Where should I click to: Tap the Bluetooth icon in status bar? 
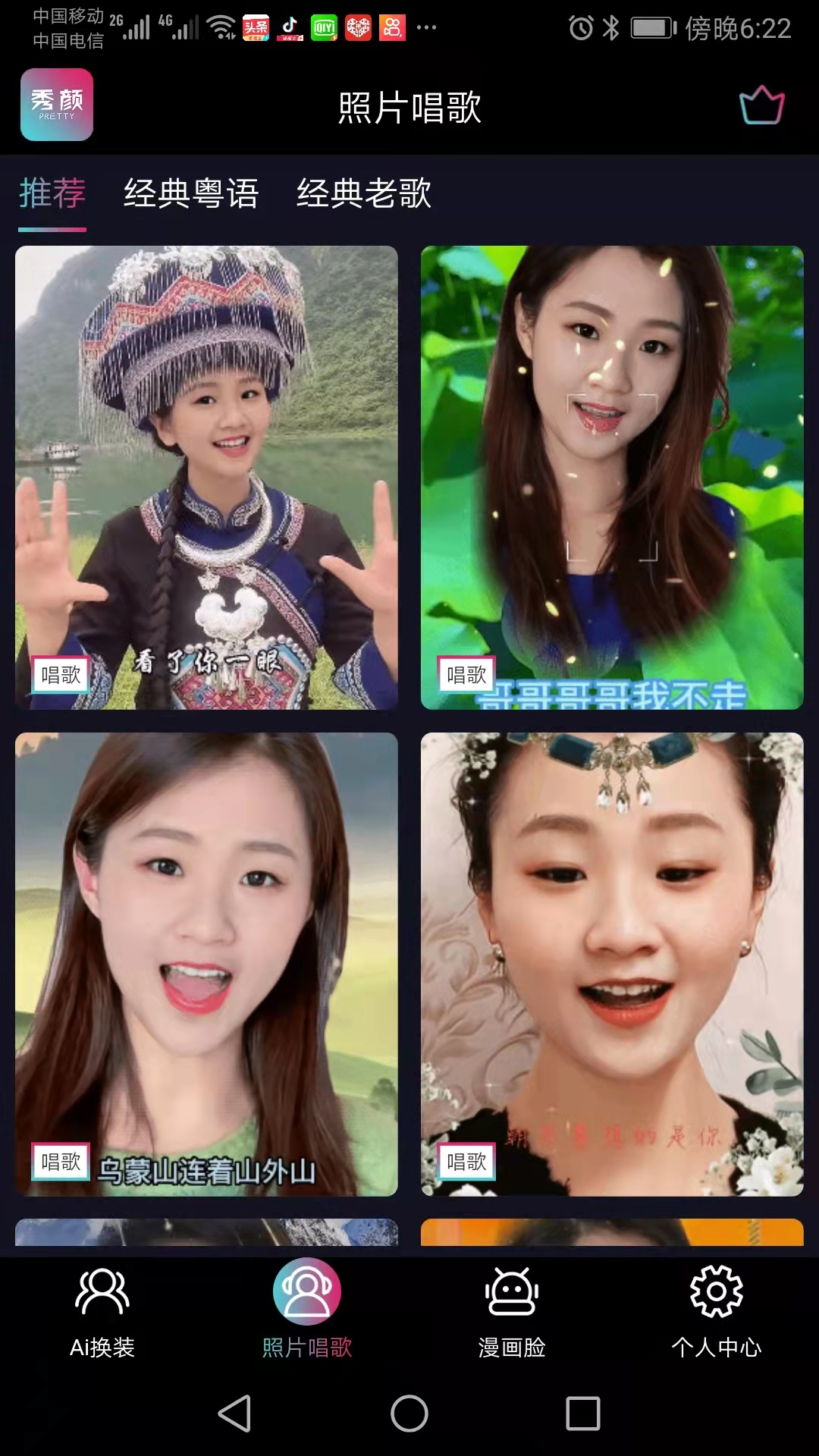click(609, 27)
